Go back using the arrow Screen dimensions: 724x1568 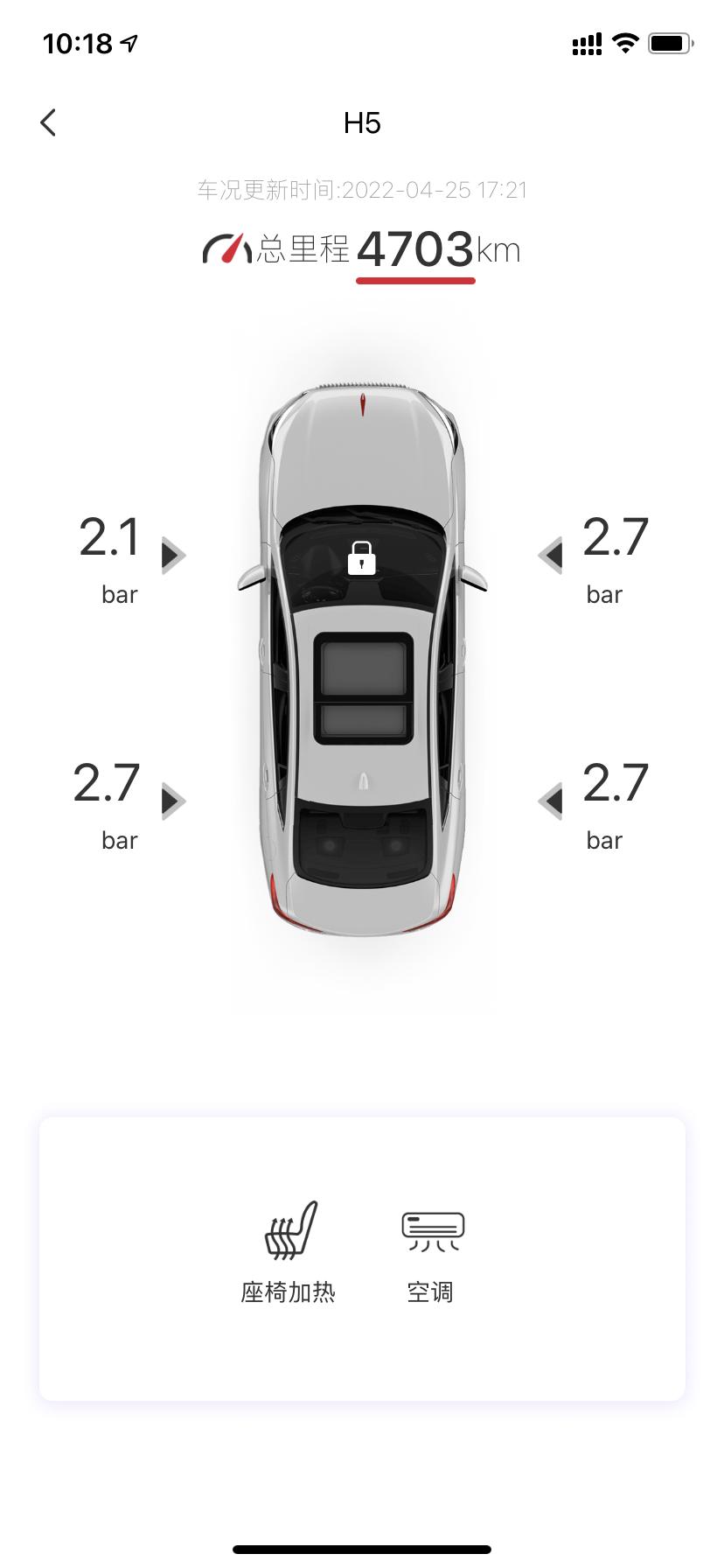pos(48,122)
